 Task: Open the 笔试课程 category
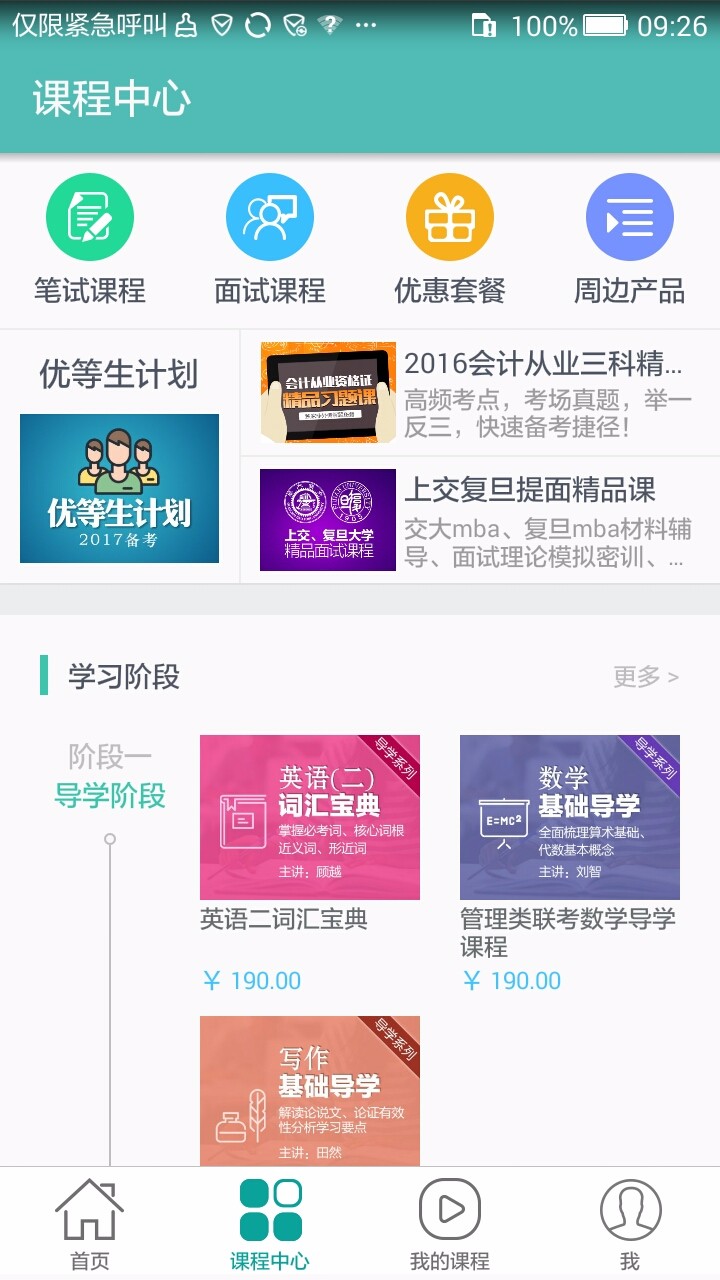tap(90, 240)
